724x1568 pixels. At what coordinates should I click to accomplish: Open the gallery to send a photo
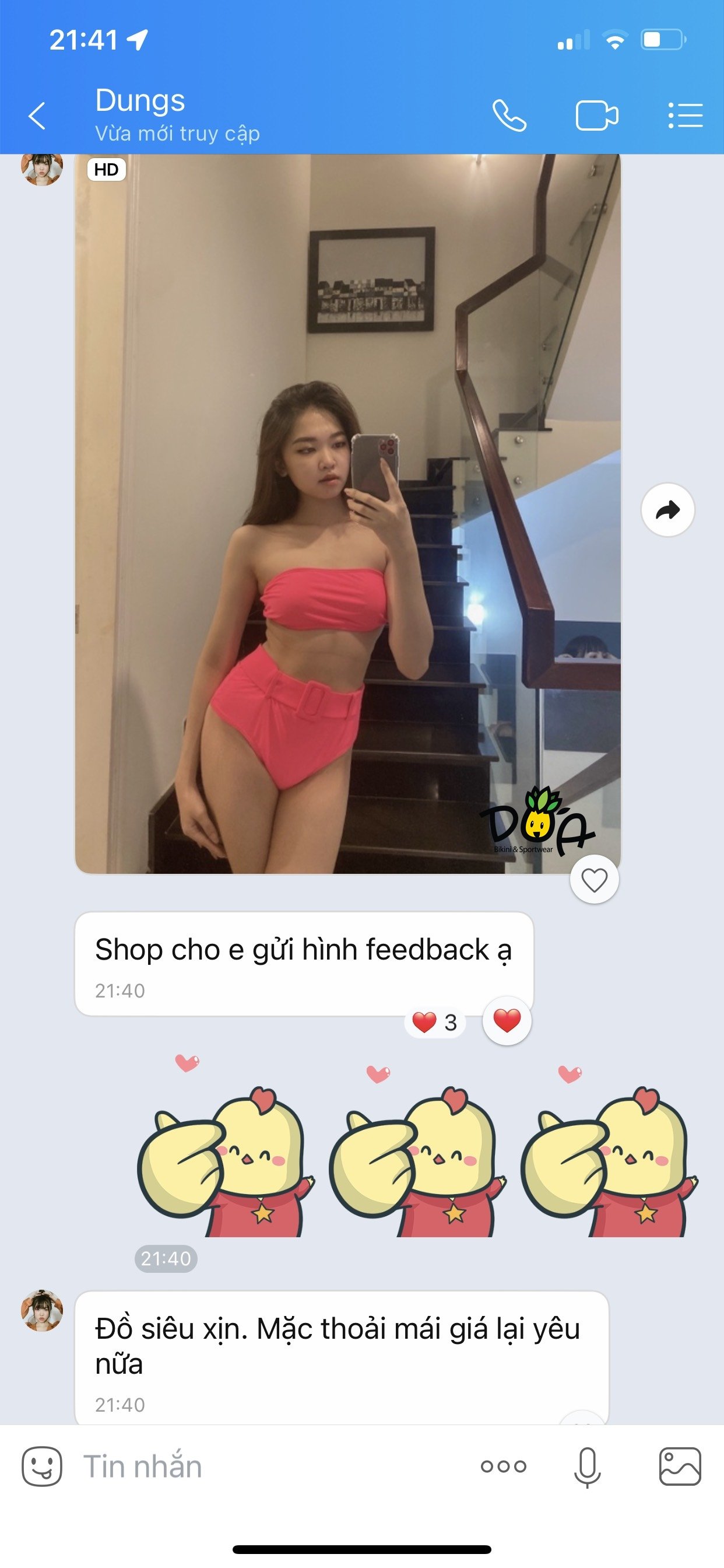coord(680,1467)
